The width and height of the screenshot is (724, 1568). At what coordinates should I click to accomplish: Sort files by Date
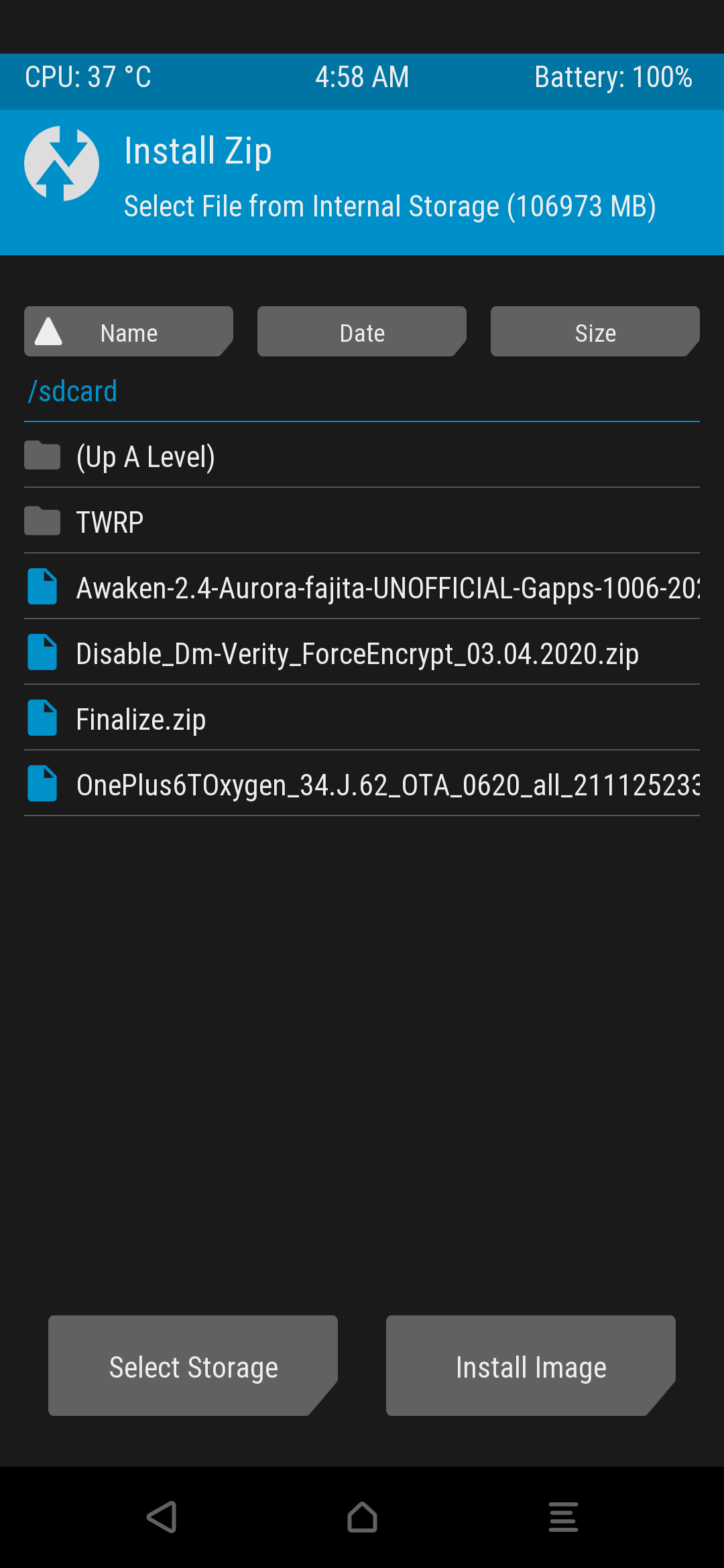pos(361,332)
